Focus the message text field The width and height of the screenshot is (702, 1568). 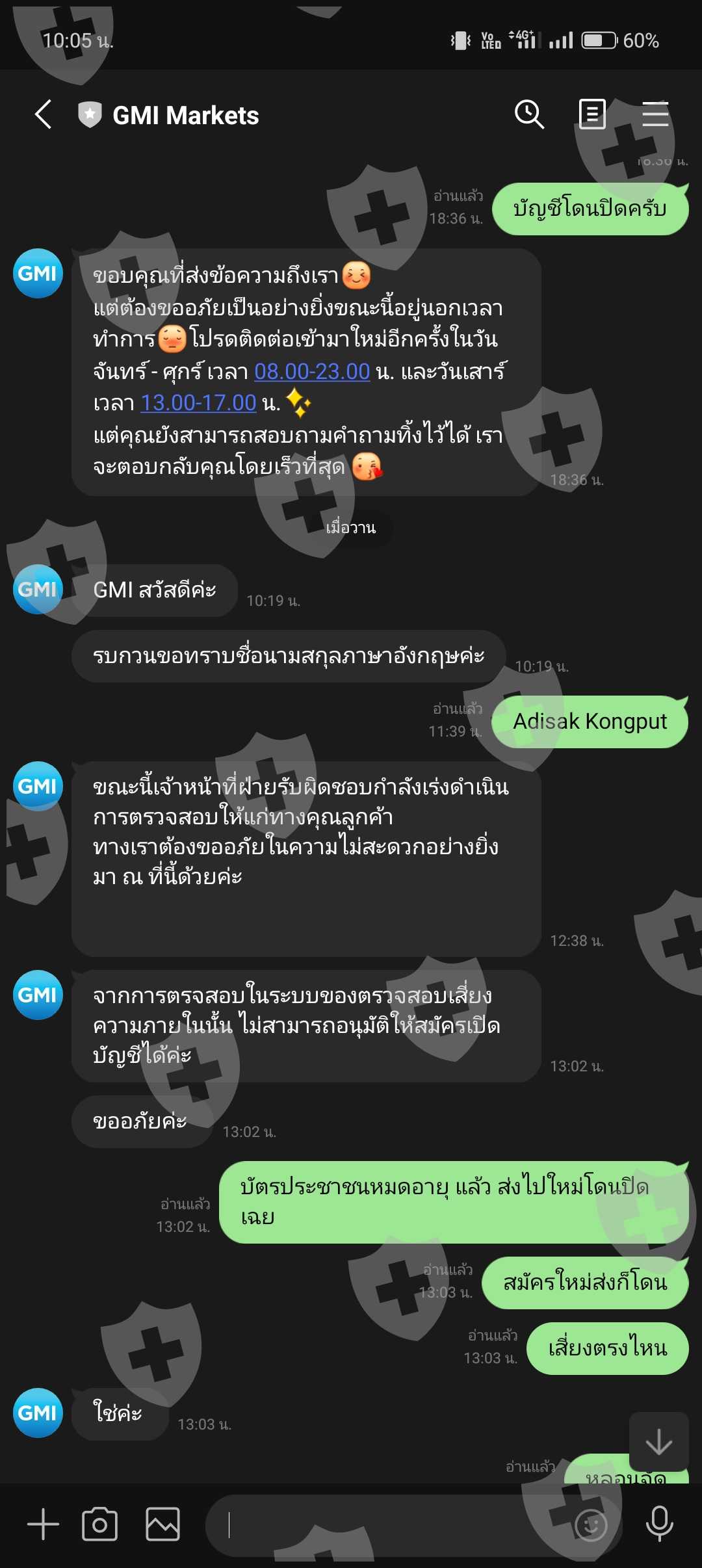click(390, 1525)
